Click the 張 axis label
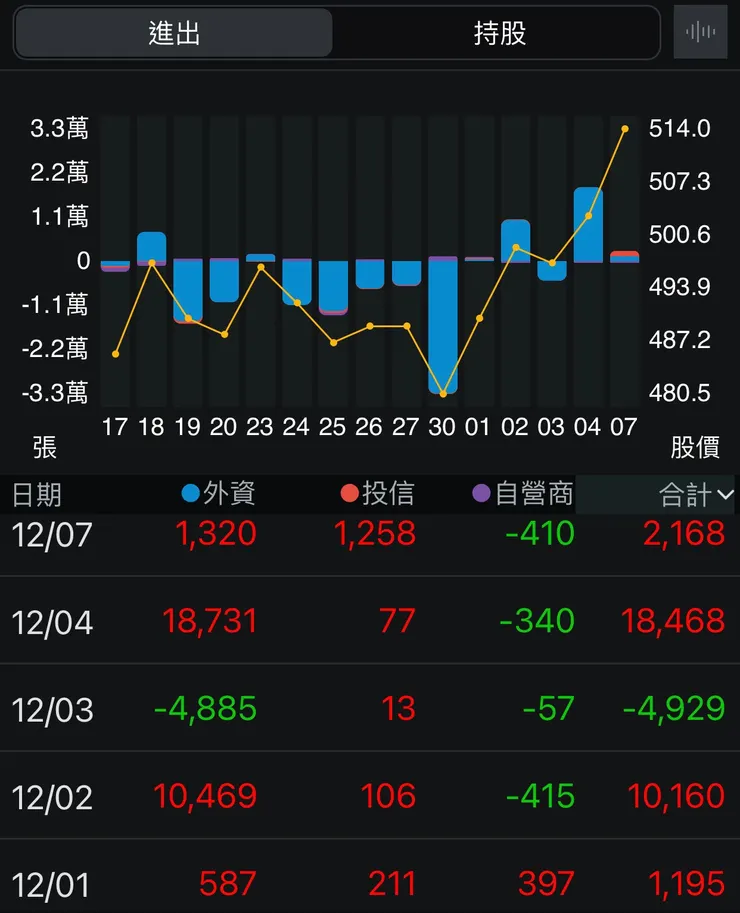The image size is (740, 913). click(x=43, y=448)
